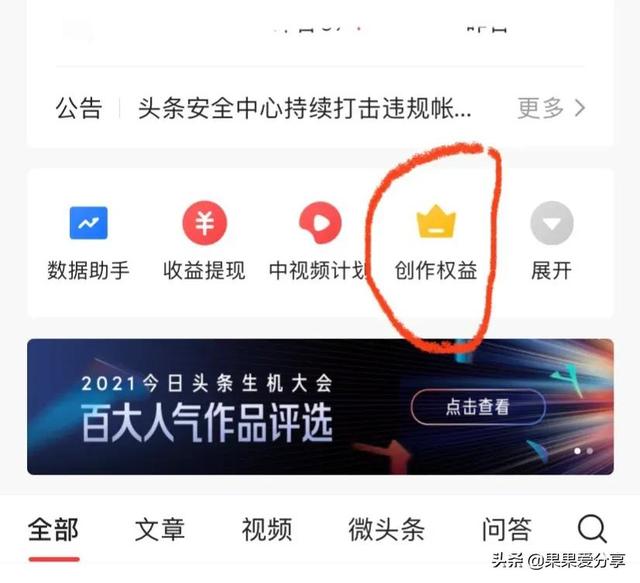Switch to the 微头条 tab
This screenshot has width=640, height=583.
click(386, 529)
